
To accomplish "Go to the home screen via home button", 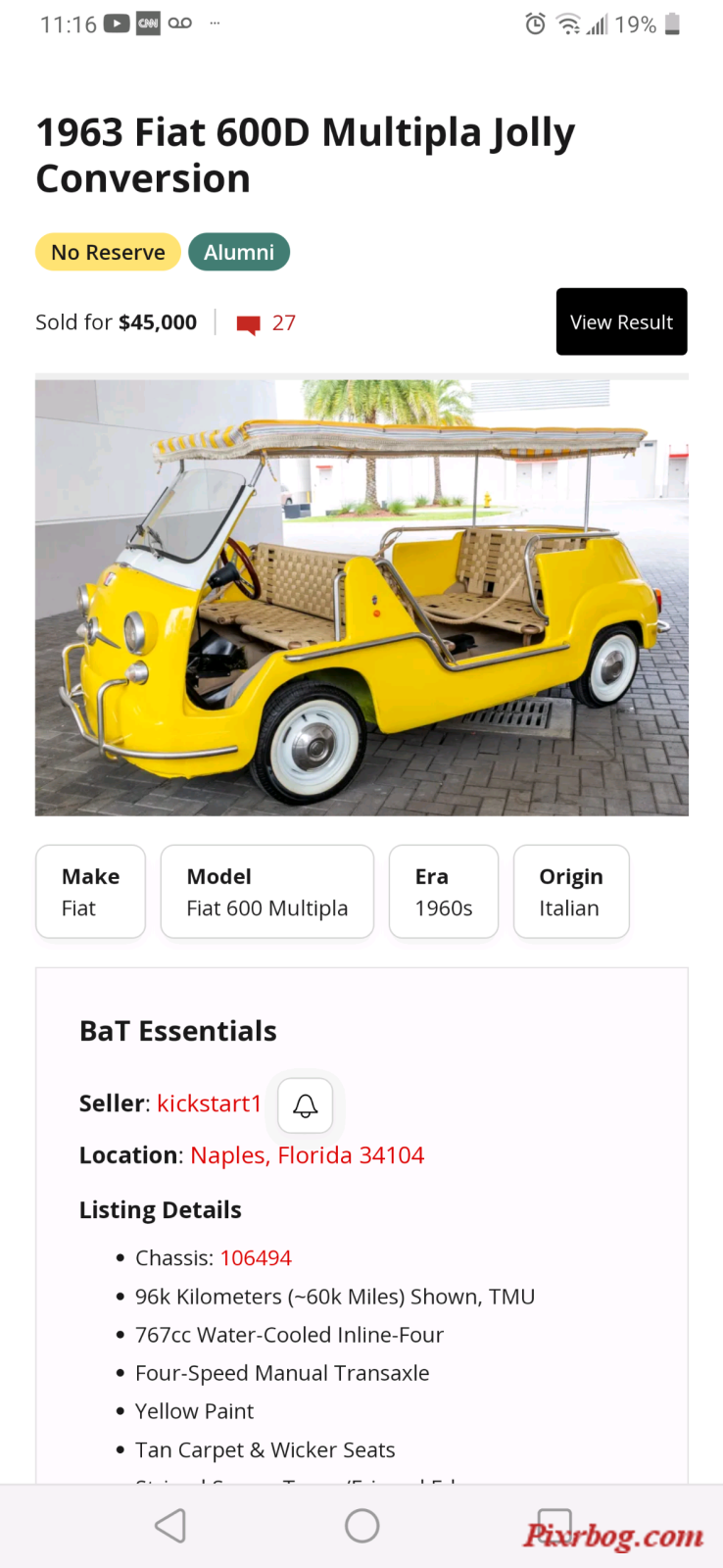I will pyautogui.click(x=362, y=1526).
